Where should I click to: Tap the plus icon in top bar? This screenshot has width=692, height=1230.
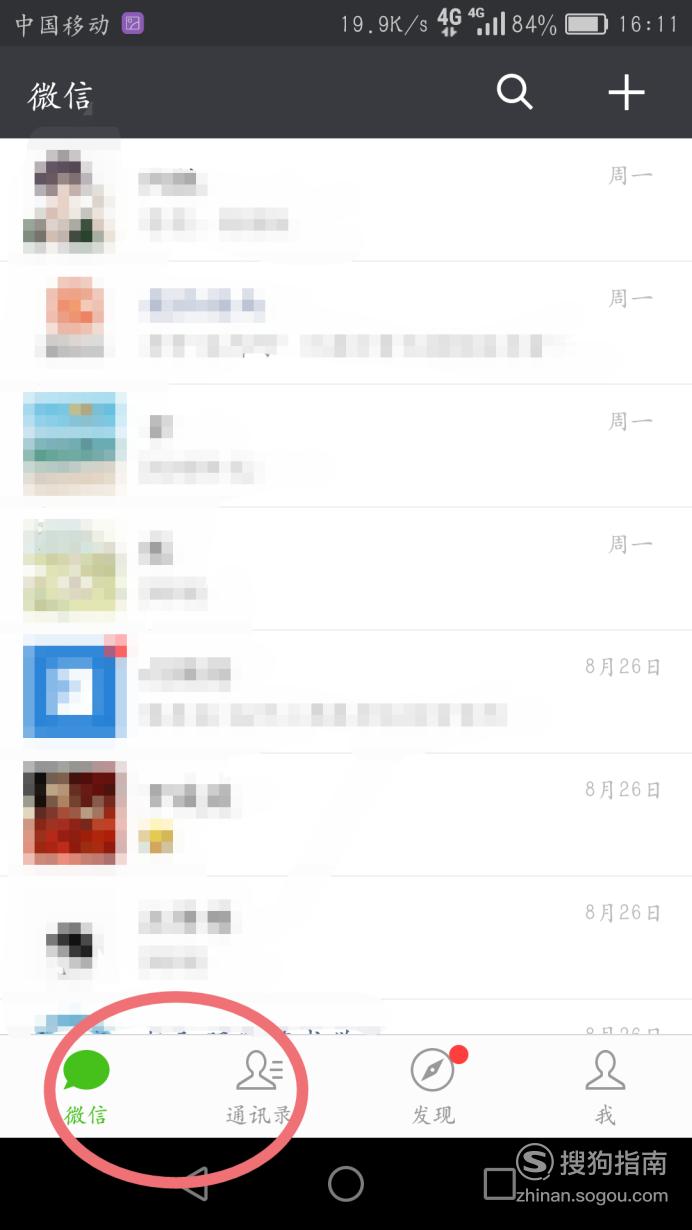627,93
